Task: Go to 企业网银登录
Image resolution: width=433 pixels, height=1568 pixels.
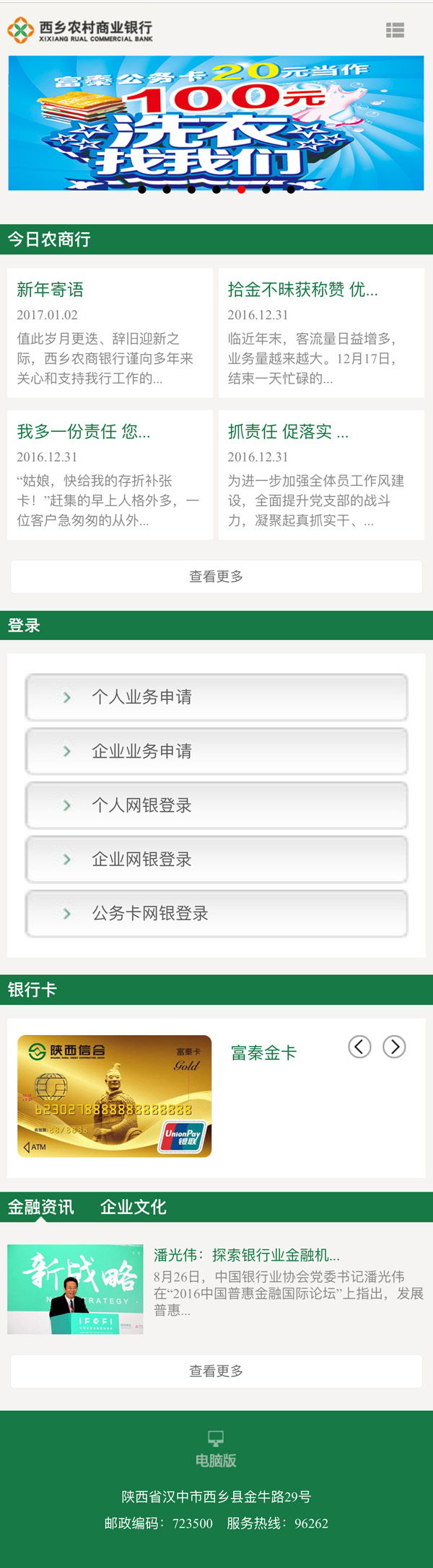Action: click(216, 859)
